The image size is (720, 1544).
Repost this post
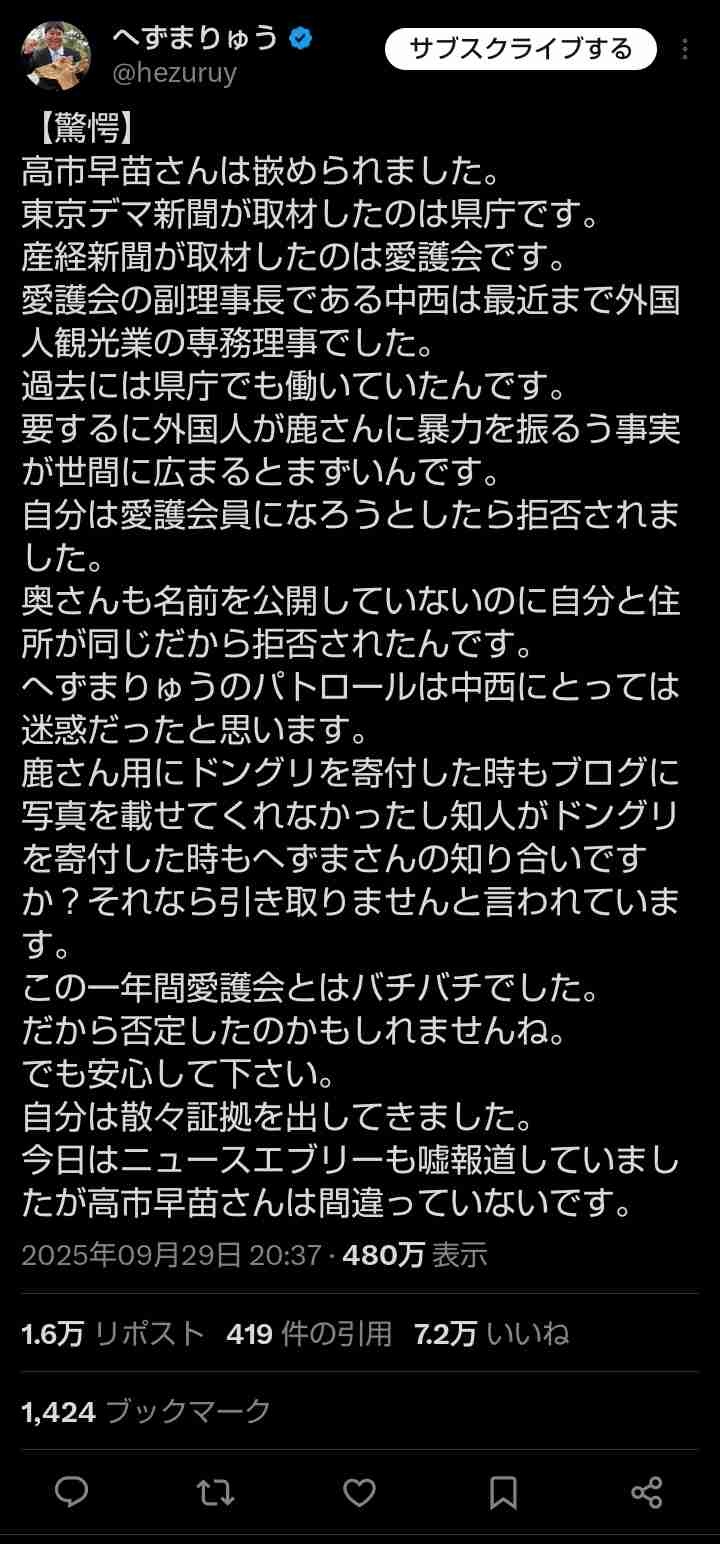tap(215, 1493)
